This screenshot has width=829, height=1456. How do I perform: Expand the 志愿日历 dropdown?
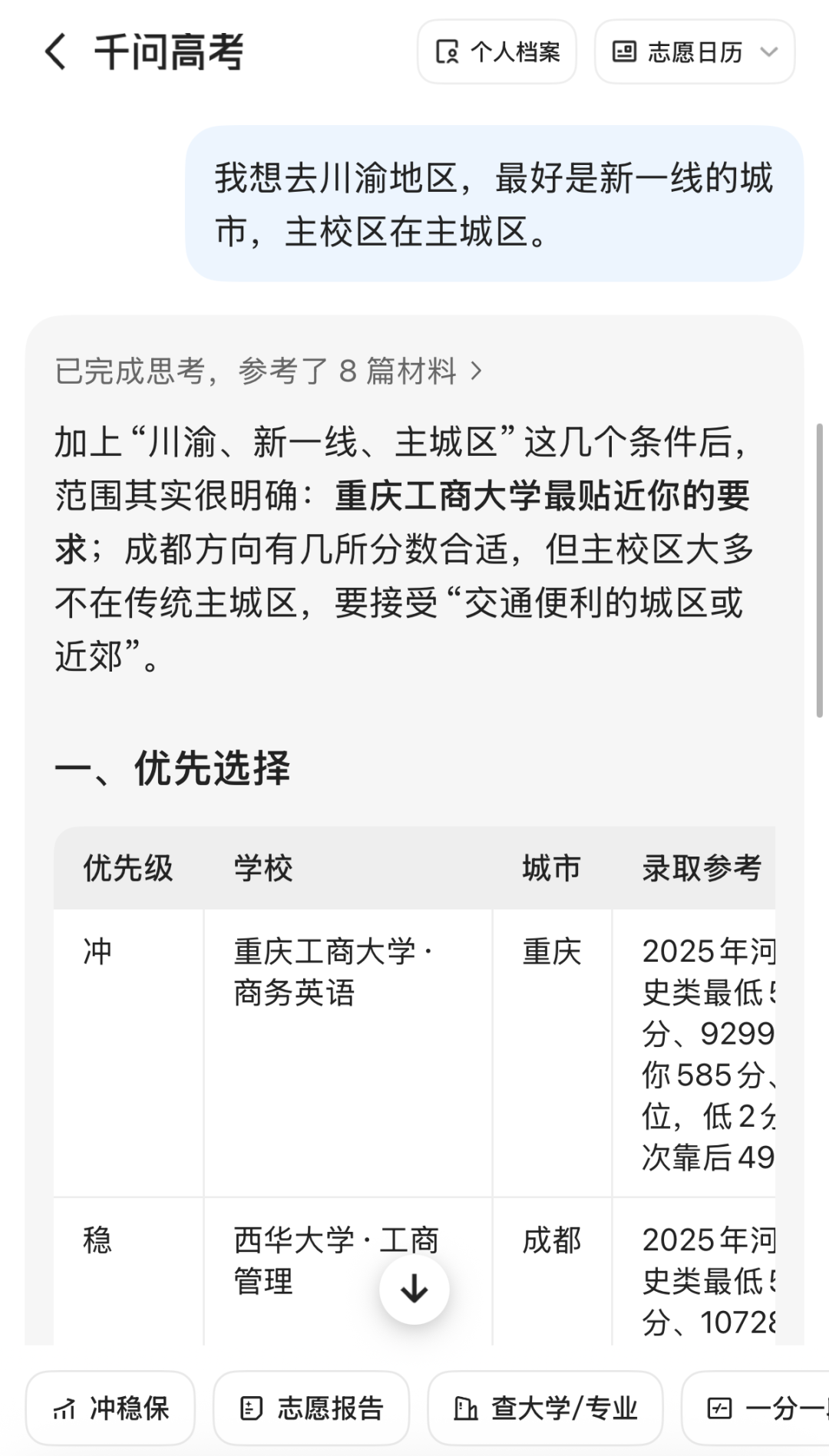[x=695, y=52]
